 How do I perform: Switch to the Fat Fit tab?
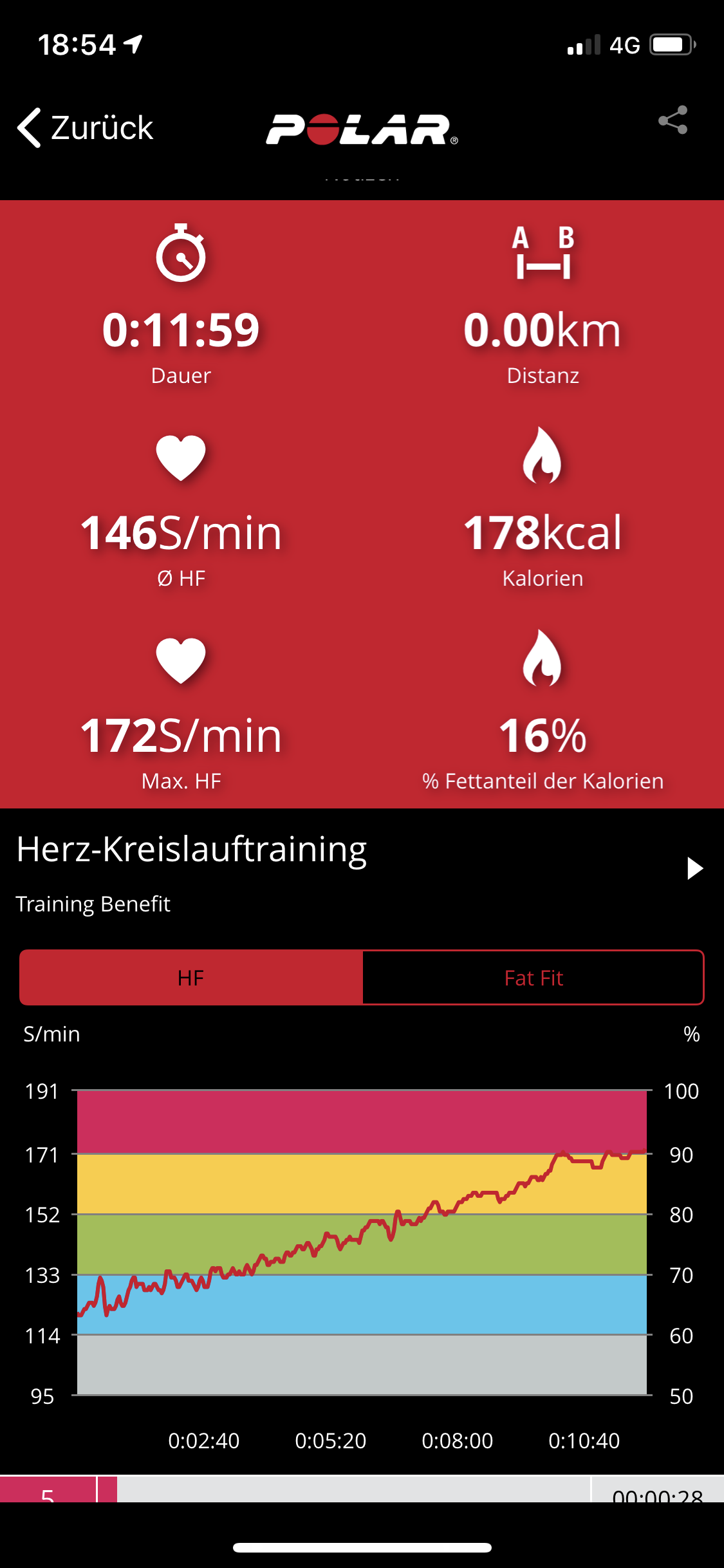534,978
